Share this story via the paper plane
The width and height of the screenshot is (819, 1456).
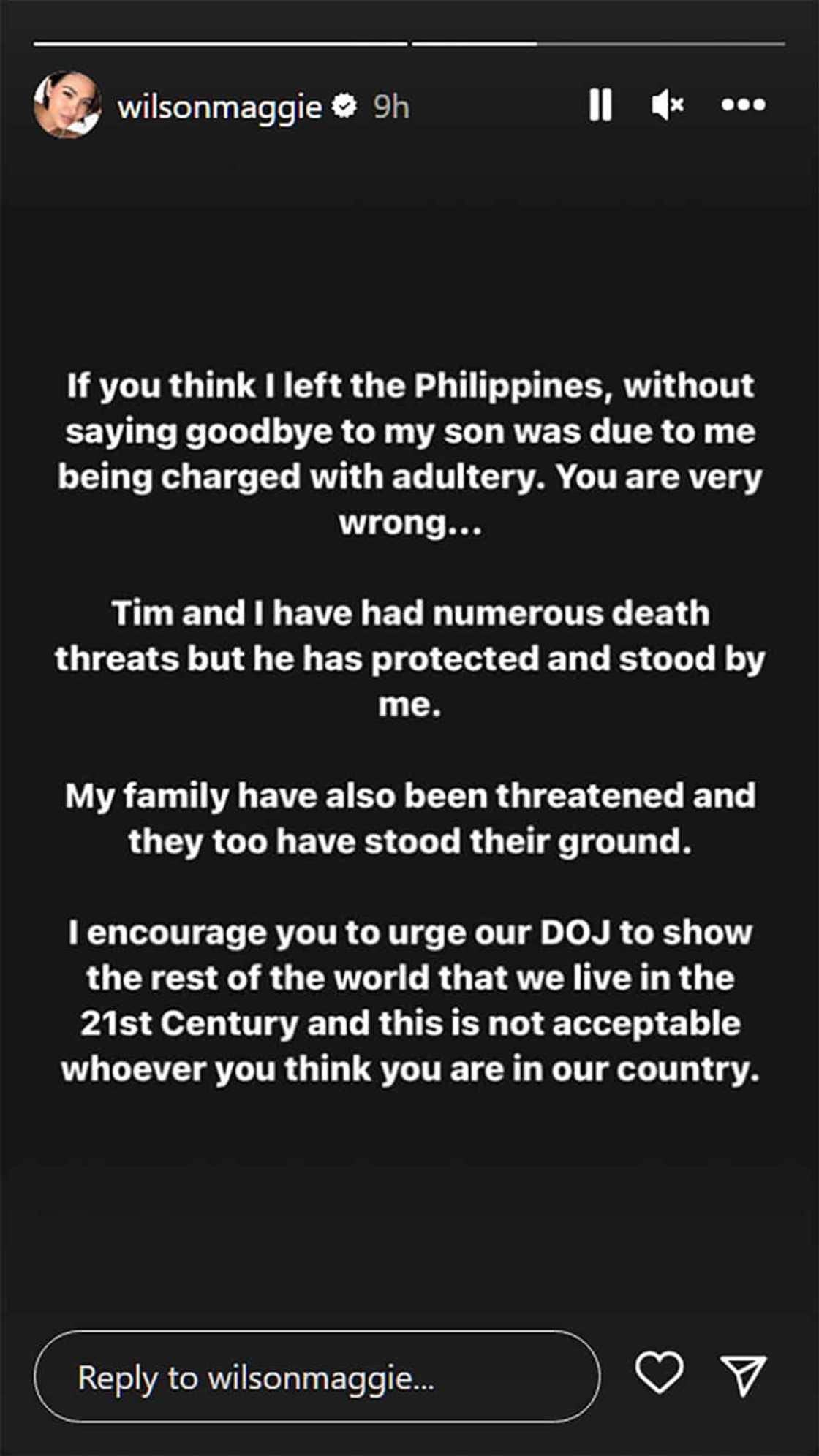tap(743, 1375)
